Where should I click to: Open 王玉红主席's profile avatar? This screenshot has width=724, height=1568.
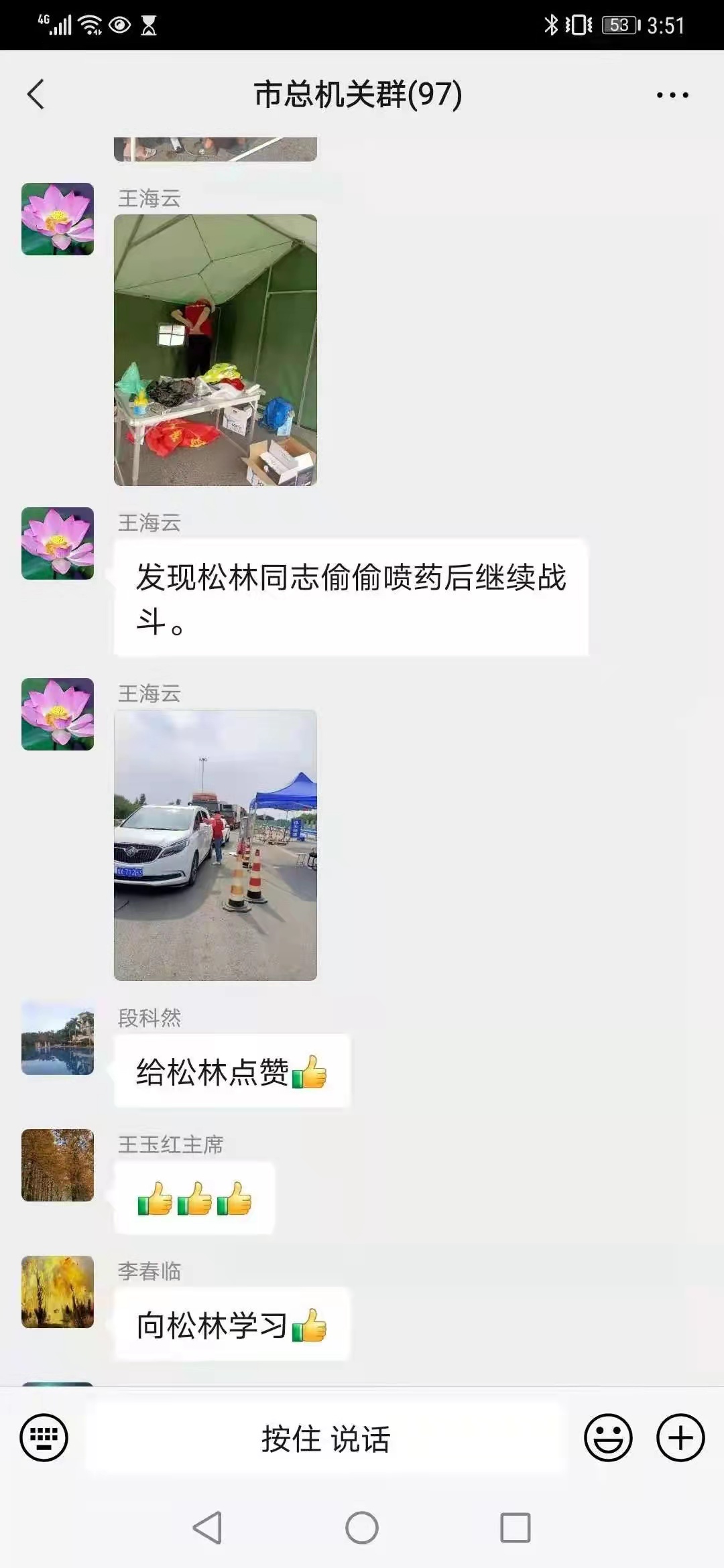pyautogui.click(x=58, y=1165)
